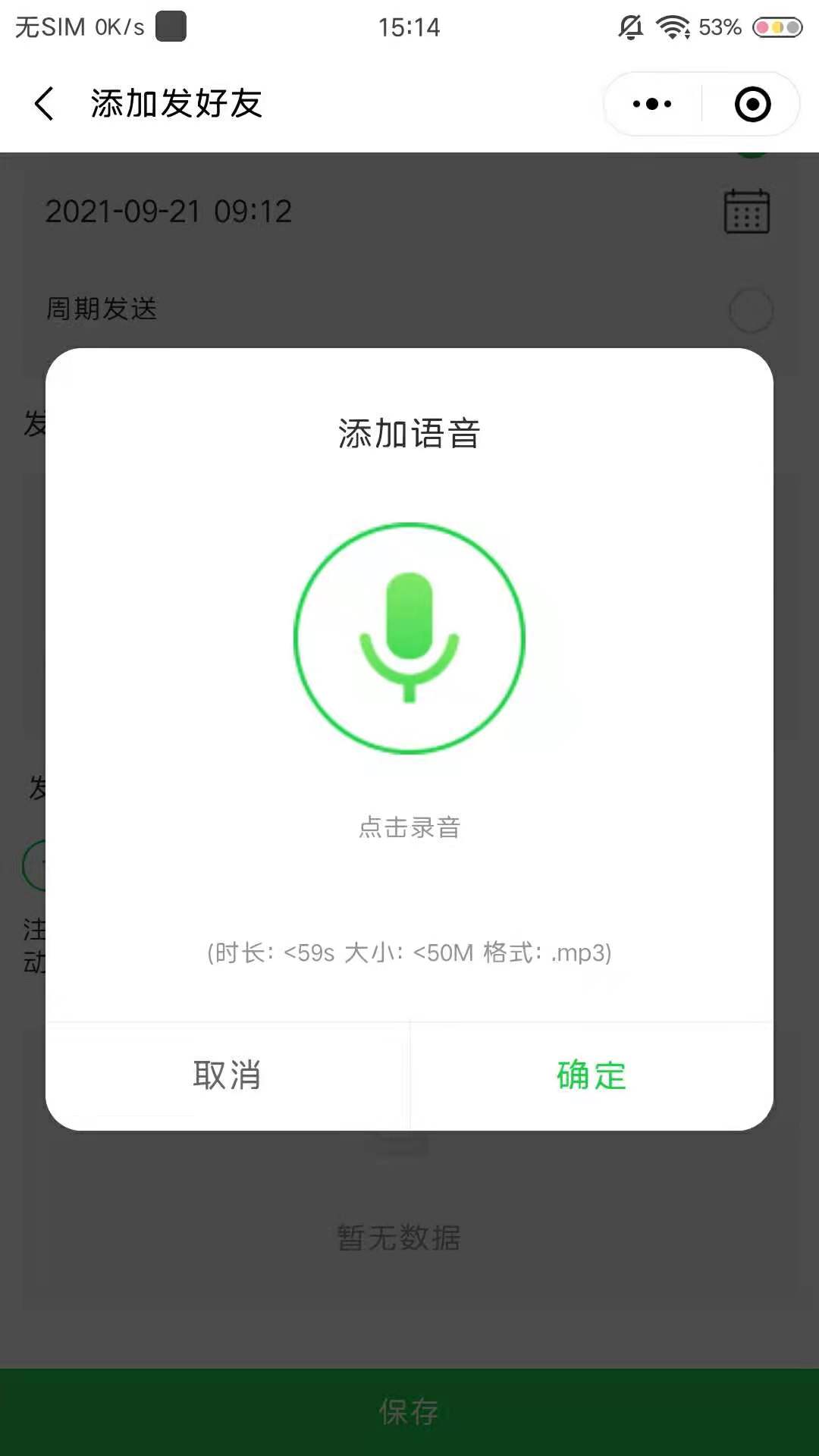Tap the back arrow in the header
Image resolution: width=819 pixels, height=1456 pixels.
(43, 104)
